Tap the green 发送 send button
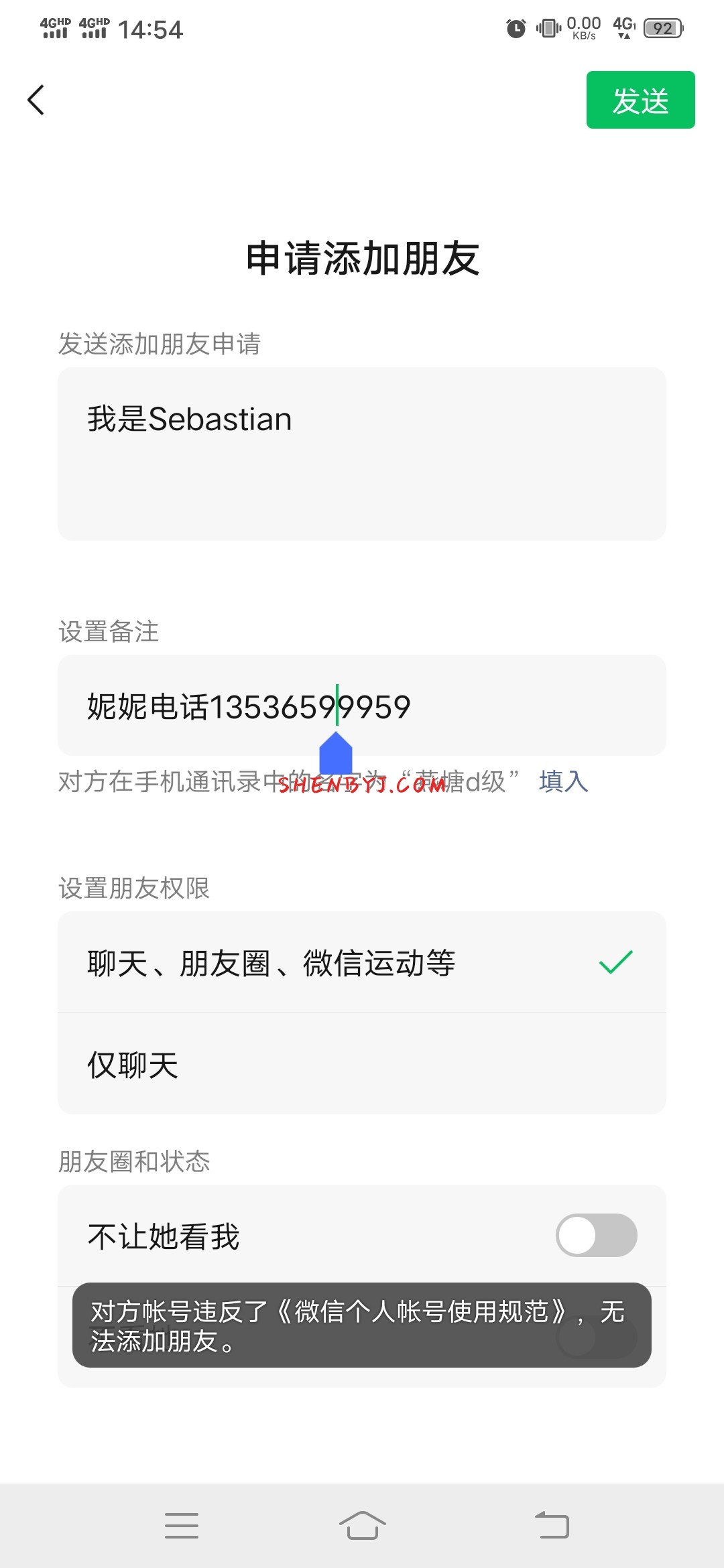 [x=640, y=101]
